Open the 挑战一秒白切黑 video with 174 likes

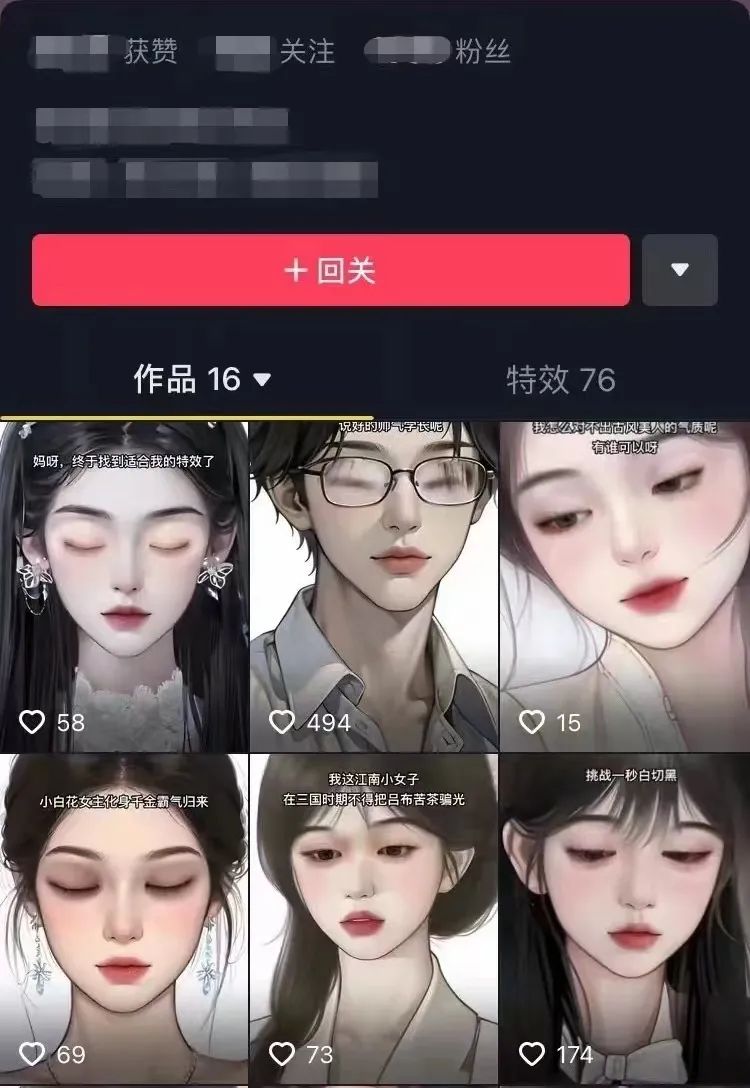pos(625,918)
